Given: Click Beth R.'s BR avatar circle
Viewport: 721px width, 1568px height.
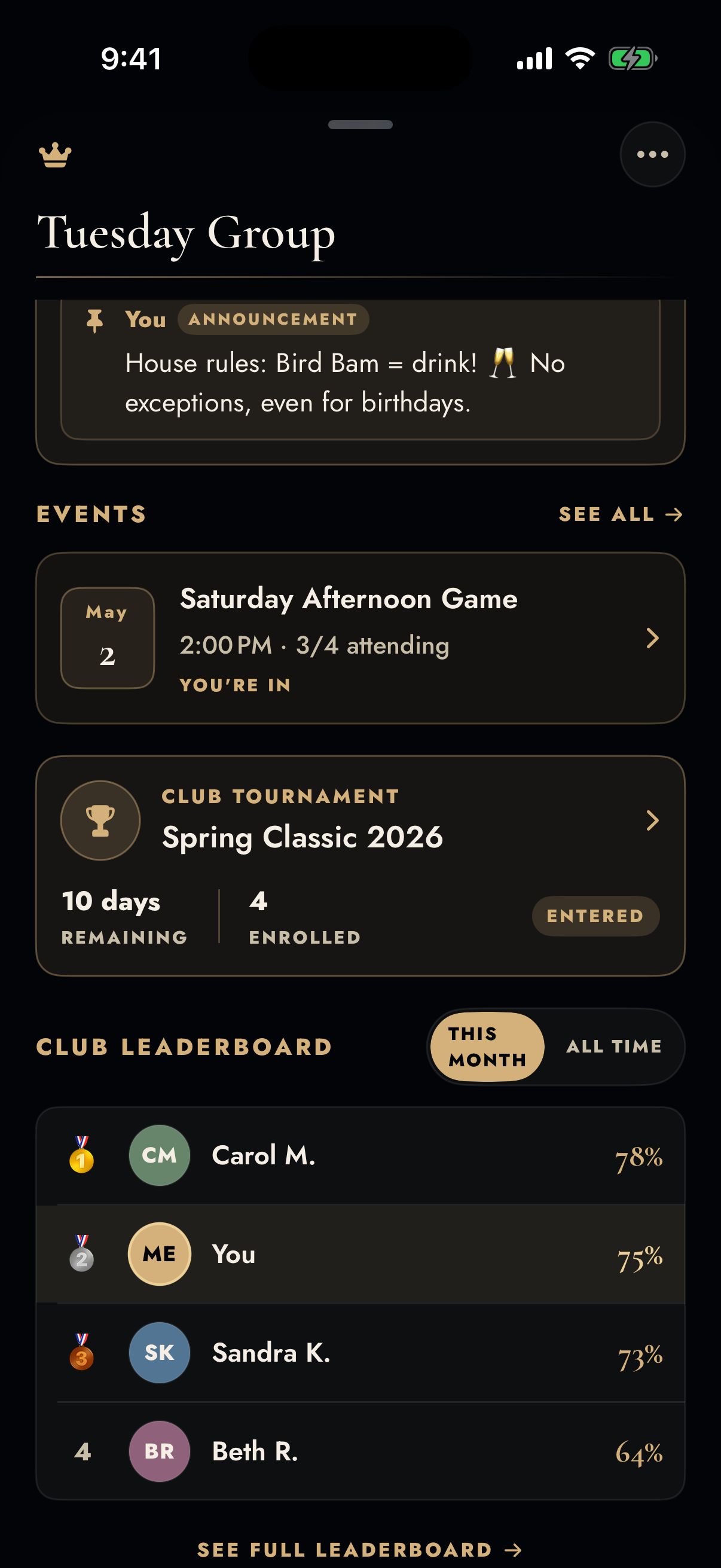Looking at the screenshot, I should click(x=159, y=1452).
